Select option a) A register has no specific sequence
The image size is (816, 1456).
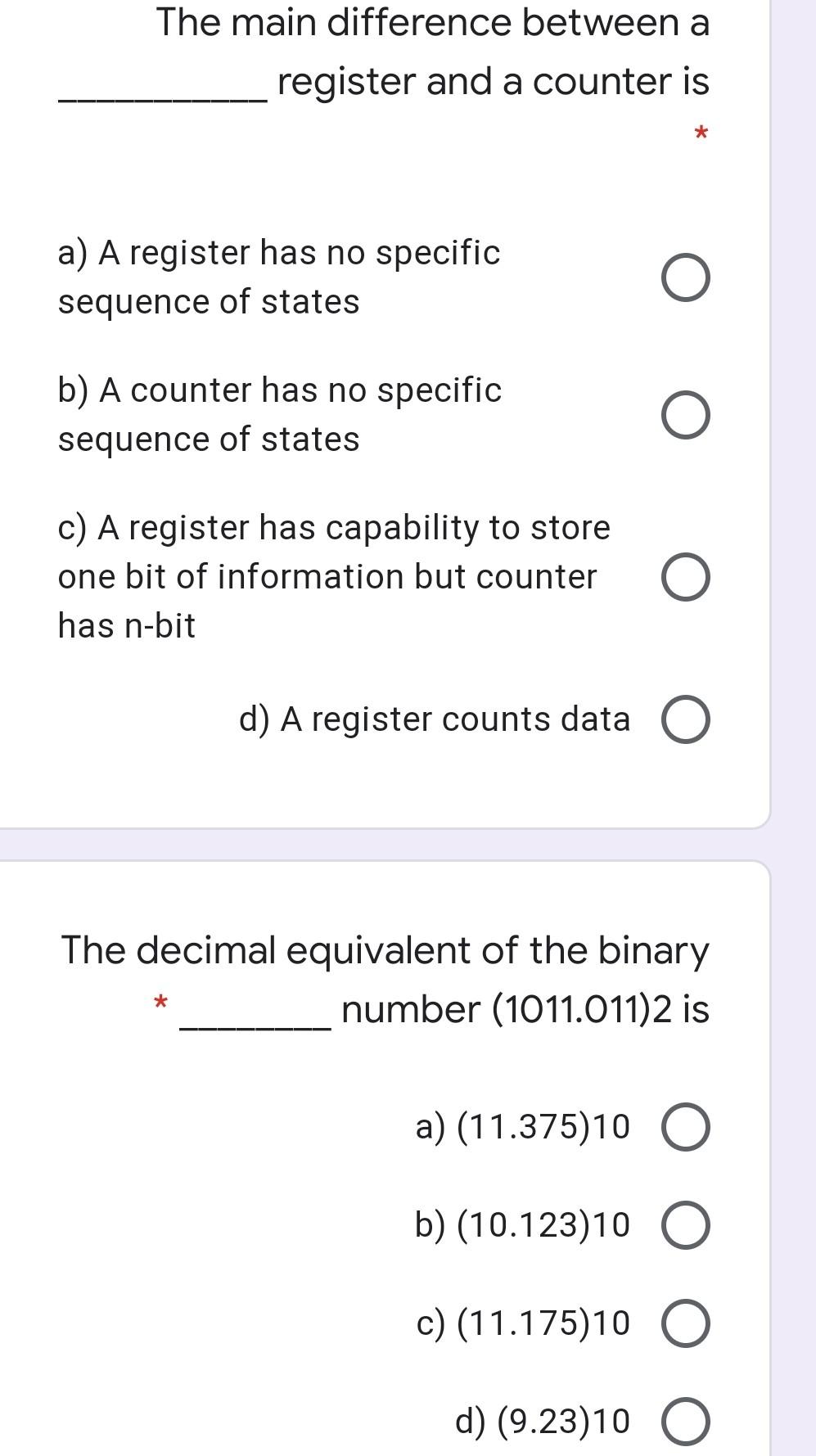686,278
